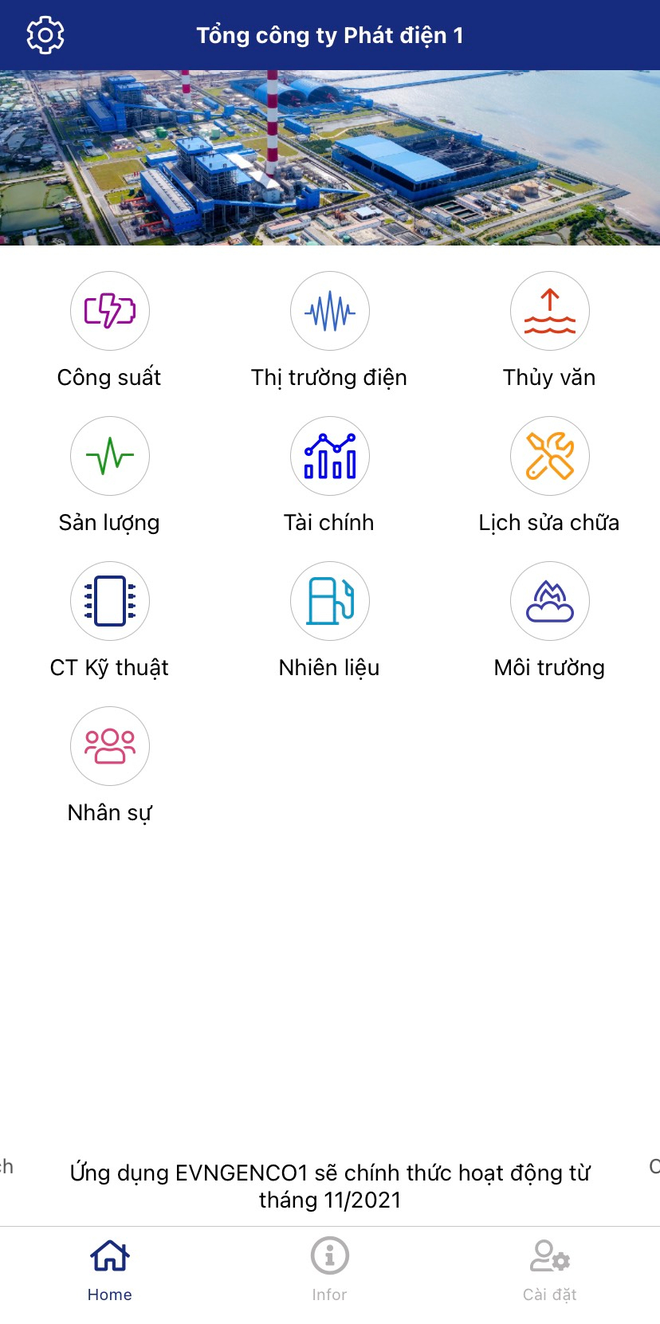Viewport: 660px width, 1324px height.
Task: Open Nhiên liệu section
Action: pos(330,602)
